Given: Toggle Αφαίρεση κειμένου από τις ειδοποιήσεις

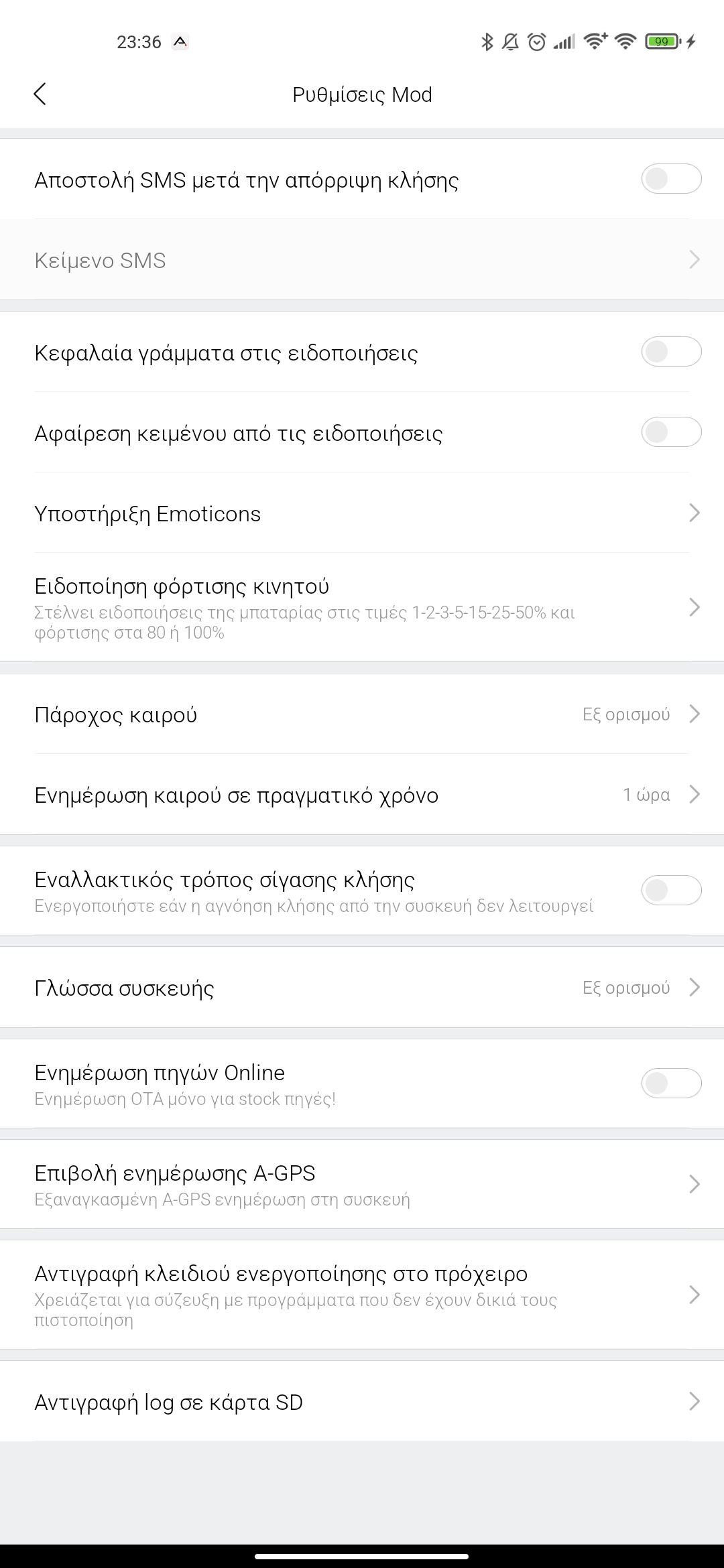Looking at the screenshot, I should tap(671, 432).
